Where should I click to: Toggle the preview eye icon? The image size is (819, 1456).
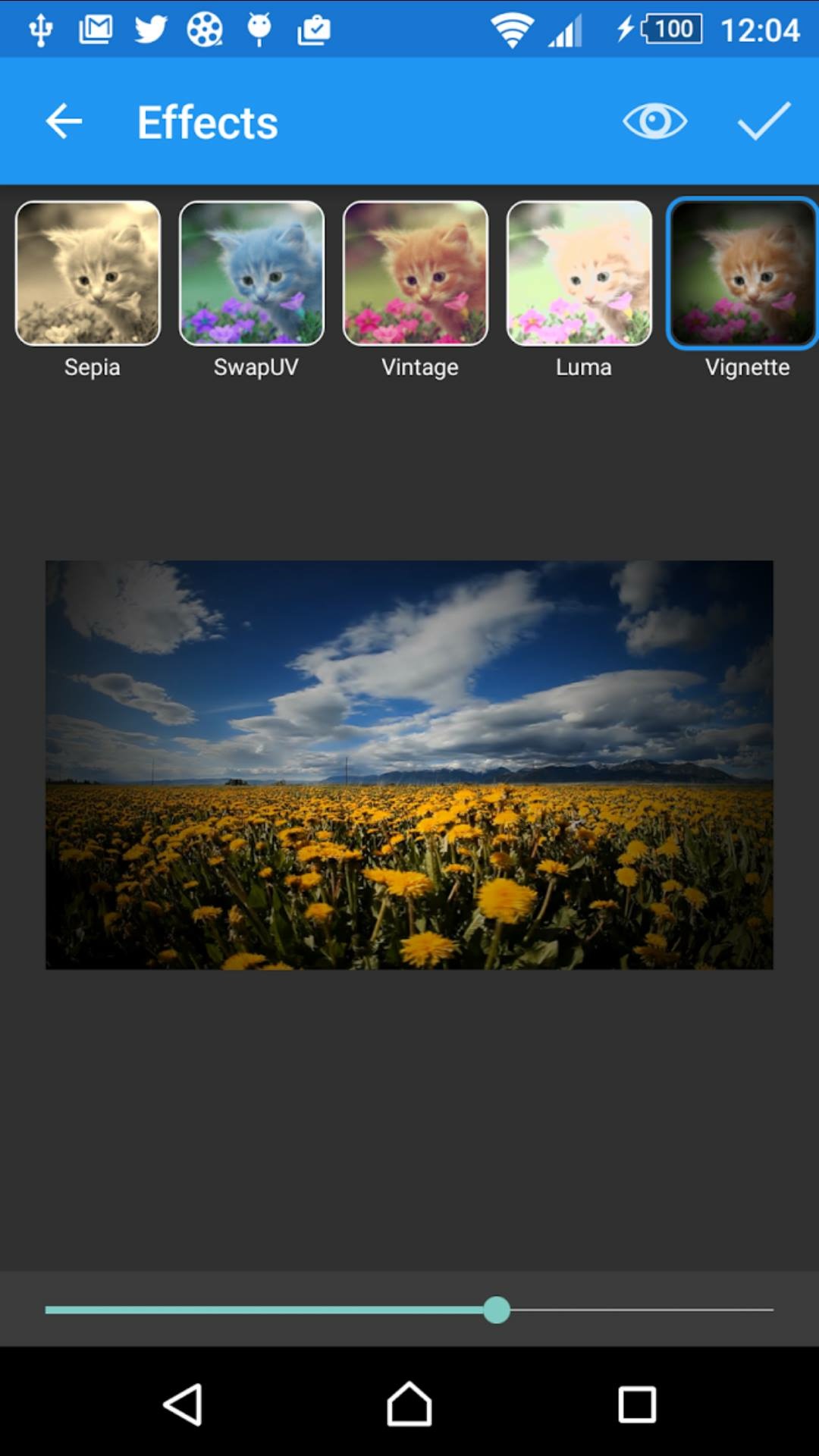654,121
